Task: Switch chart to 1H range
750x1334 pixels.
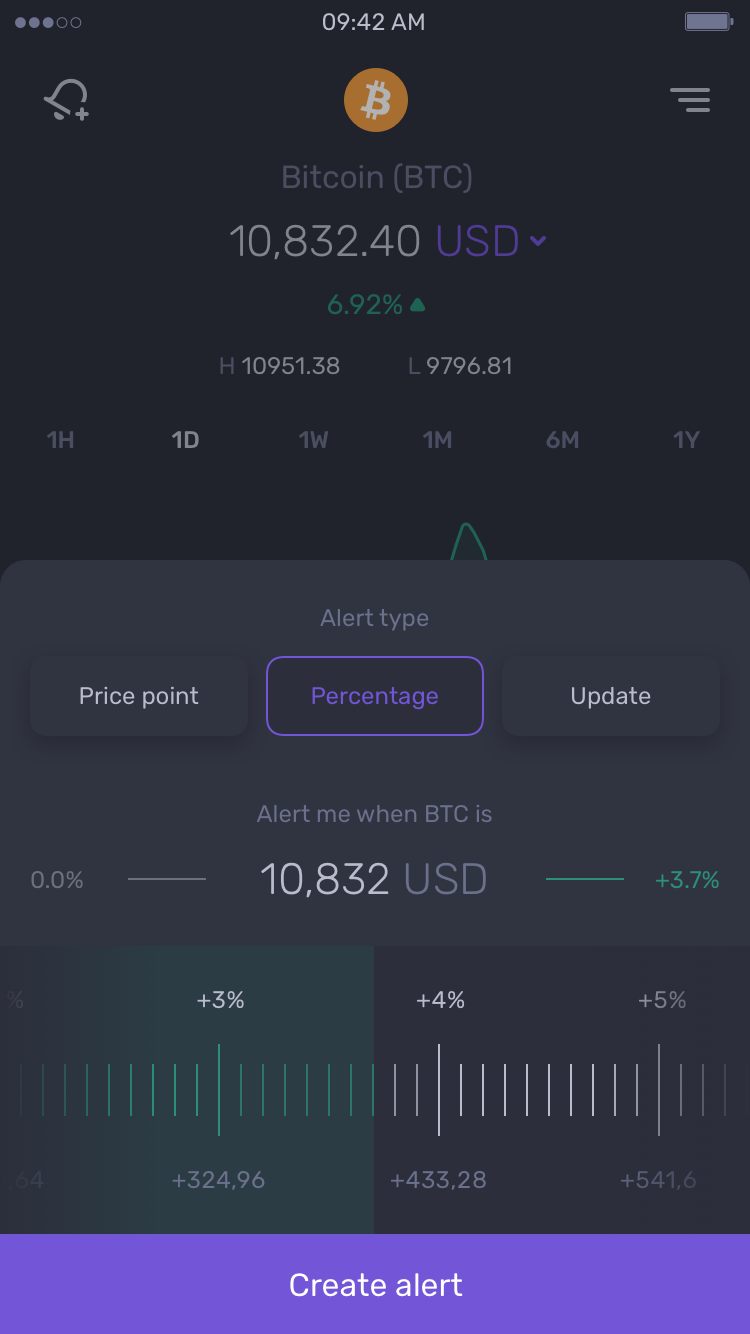Action: (x=61, y=440)
